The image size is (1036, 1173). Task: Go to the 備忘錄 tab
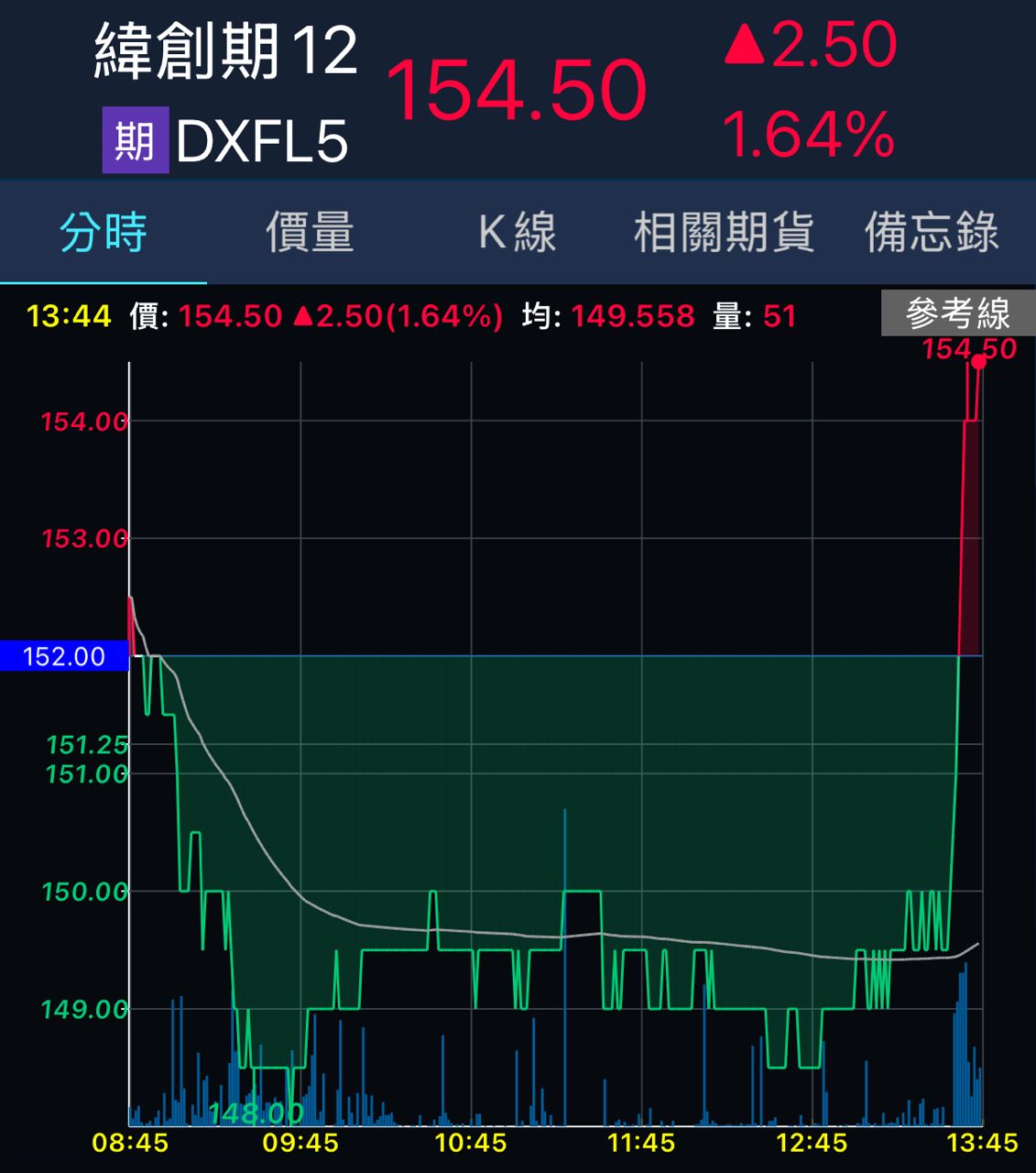pyautogui.click(x=932, y=232)
